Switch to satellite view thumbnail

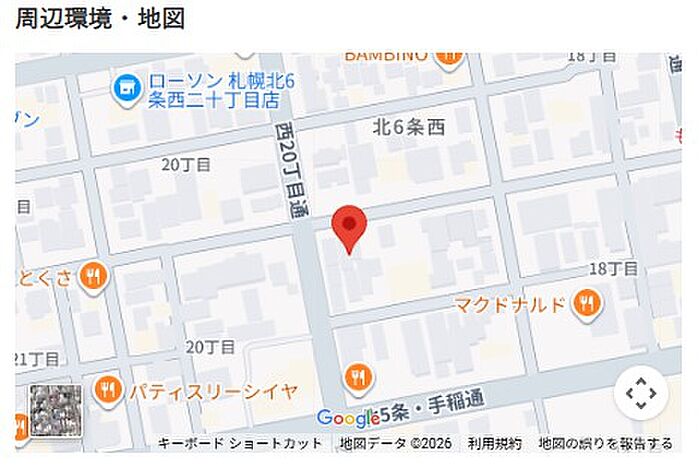(x=54, y=411)
